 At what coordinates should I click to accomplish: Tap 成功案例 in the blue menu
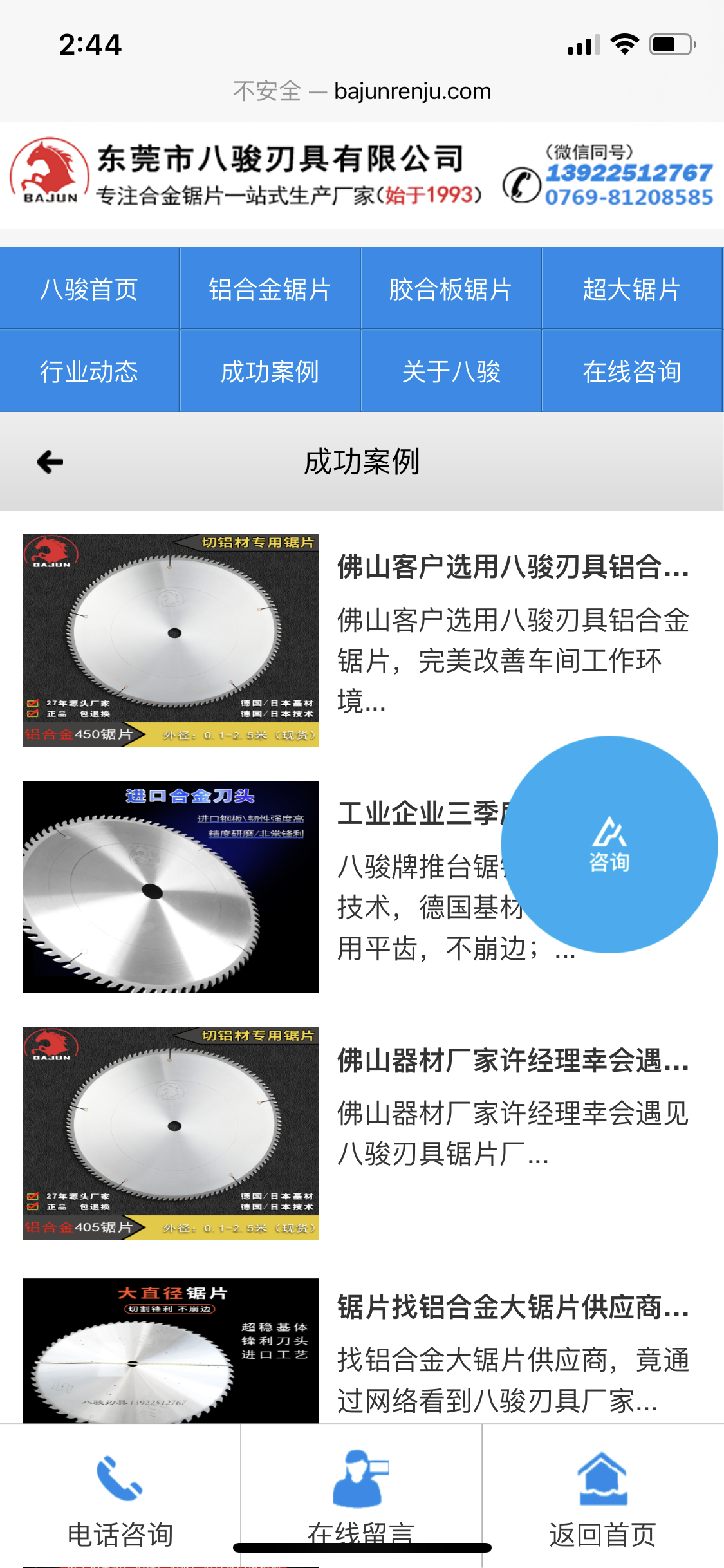click(270, 371)
